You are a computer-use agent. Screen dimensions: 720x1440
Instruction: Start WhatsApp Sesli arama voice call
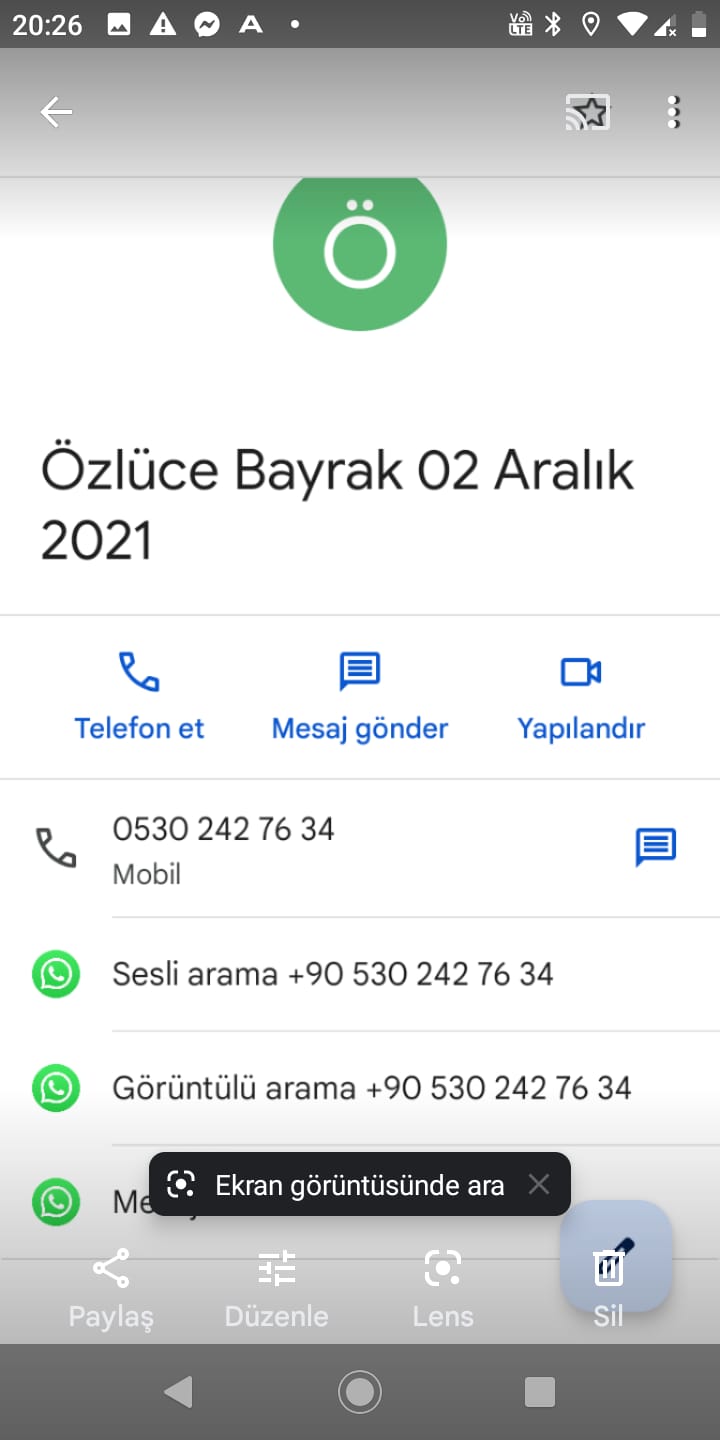[x=332, y=974]
